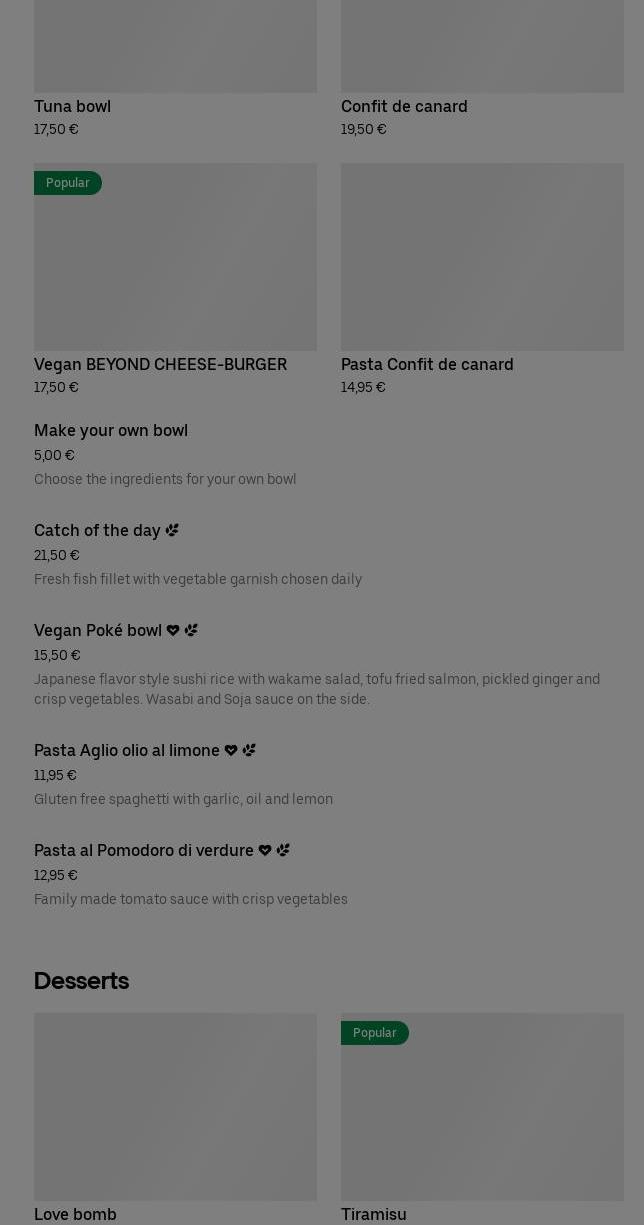Open Catch of the day item

pos(98,531)
